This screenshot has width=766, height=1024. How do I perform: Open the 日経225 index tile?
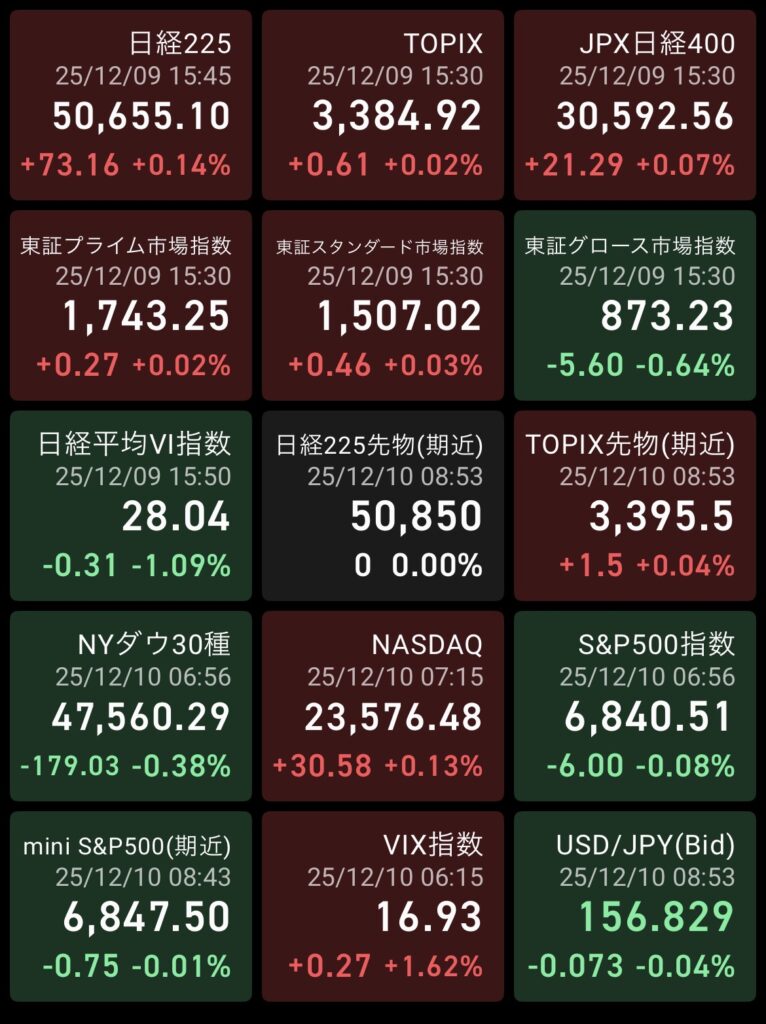click(131, 105)
